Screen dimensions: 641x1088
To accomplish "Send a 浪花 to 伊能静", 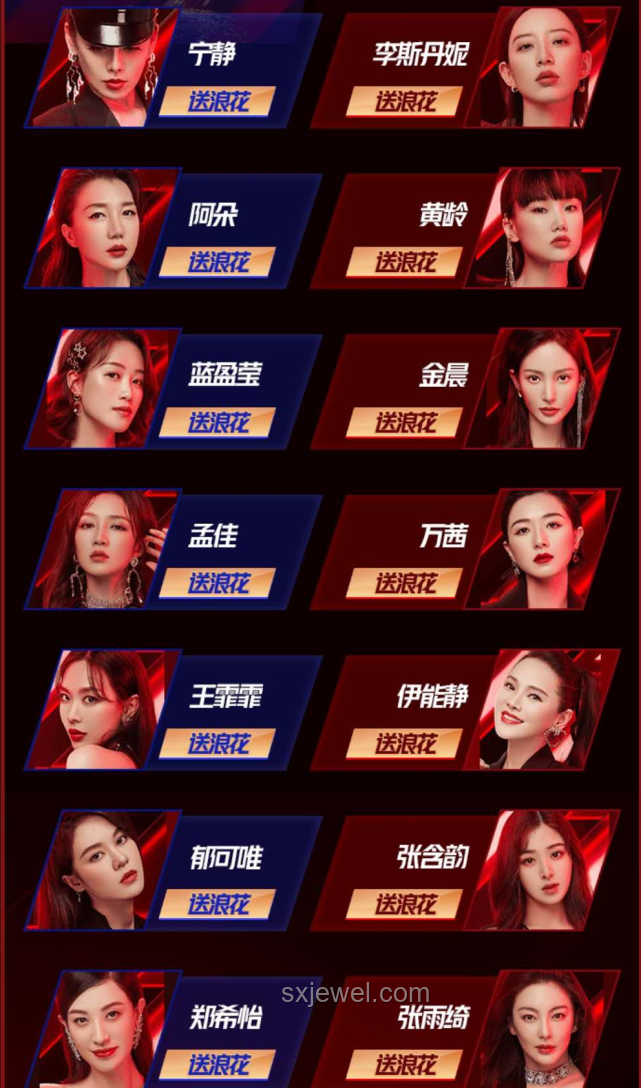I will [405, 743].
